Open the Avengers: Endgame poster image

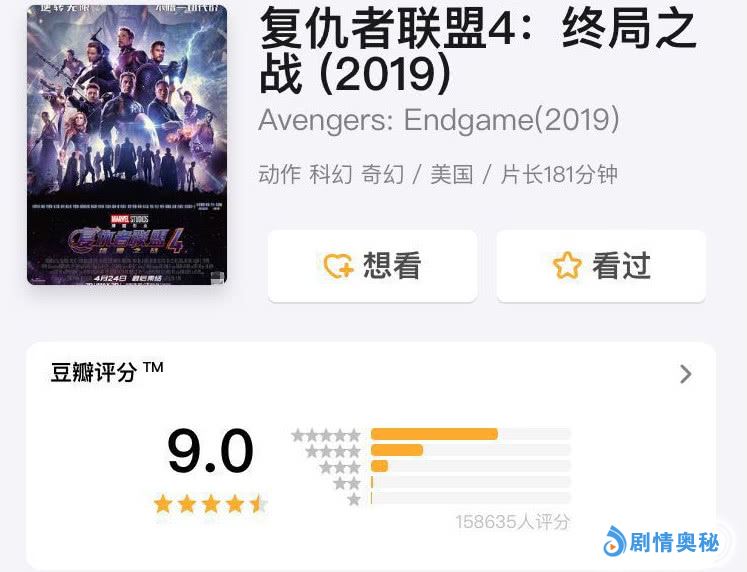tap(127, 145)
